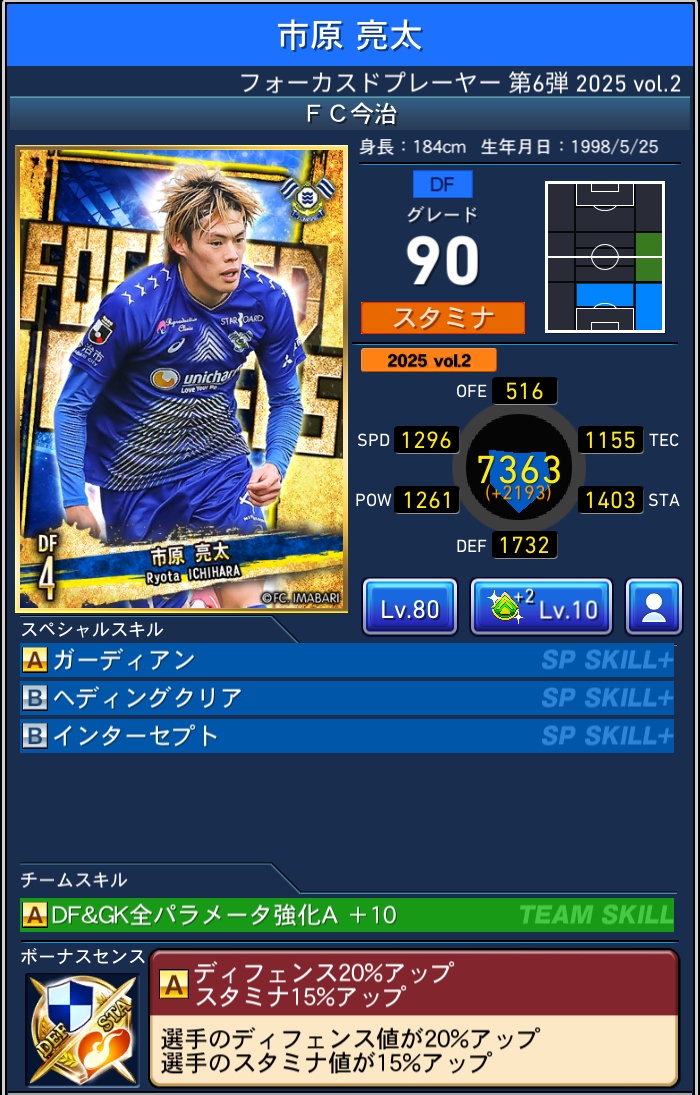Open the player profile silhouette icon
700x1095 pixels.
pyautogui.click(x=654, y=607)
